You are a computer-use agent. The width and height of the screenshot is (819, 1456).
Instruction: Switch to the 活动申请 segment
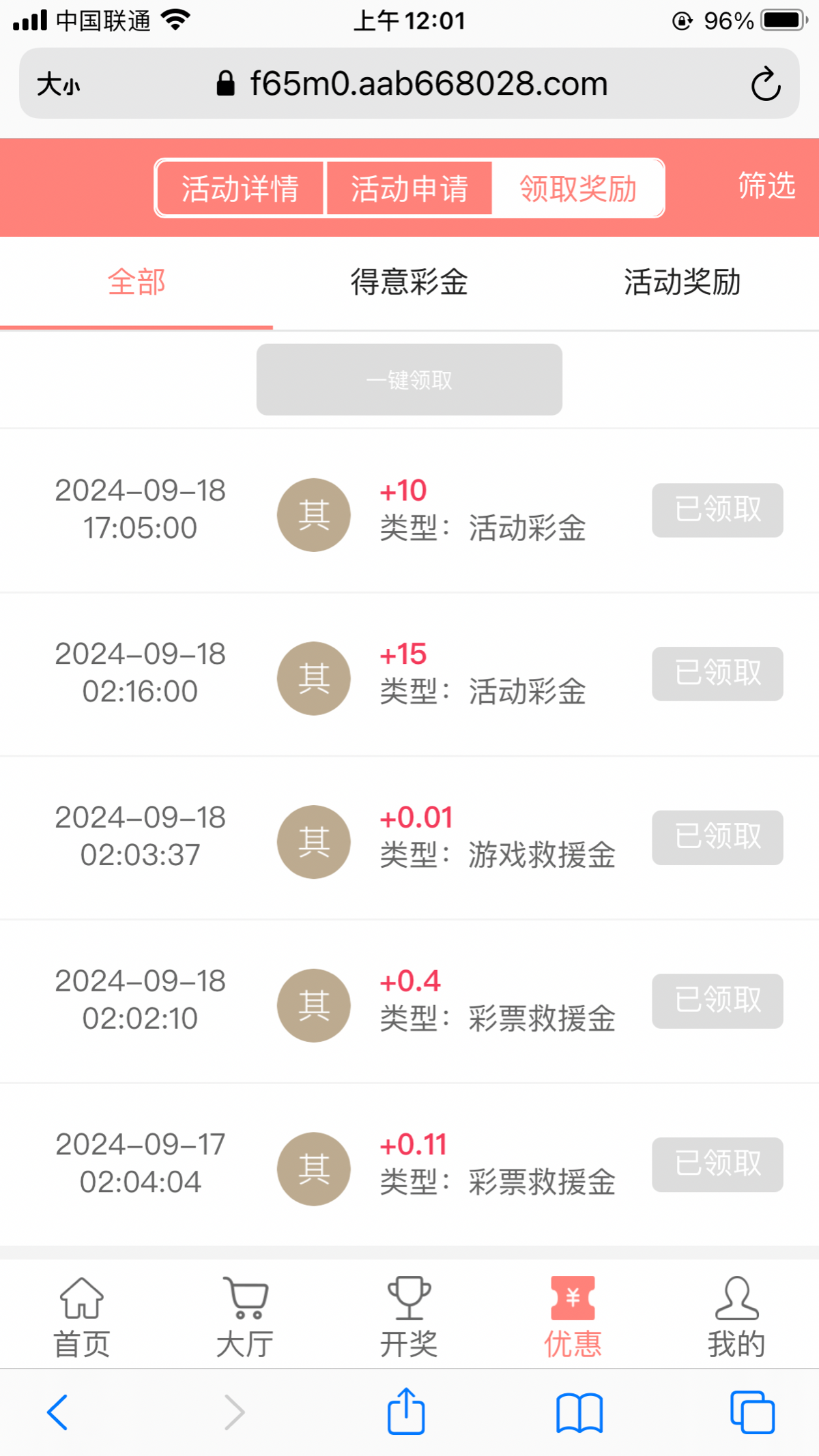click(x=409, y=188)
